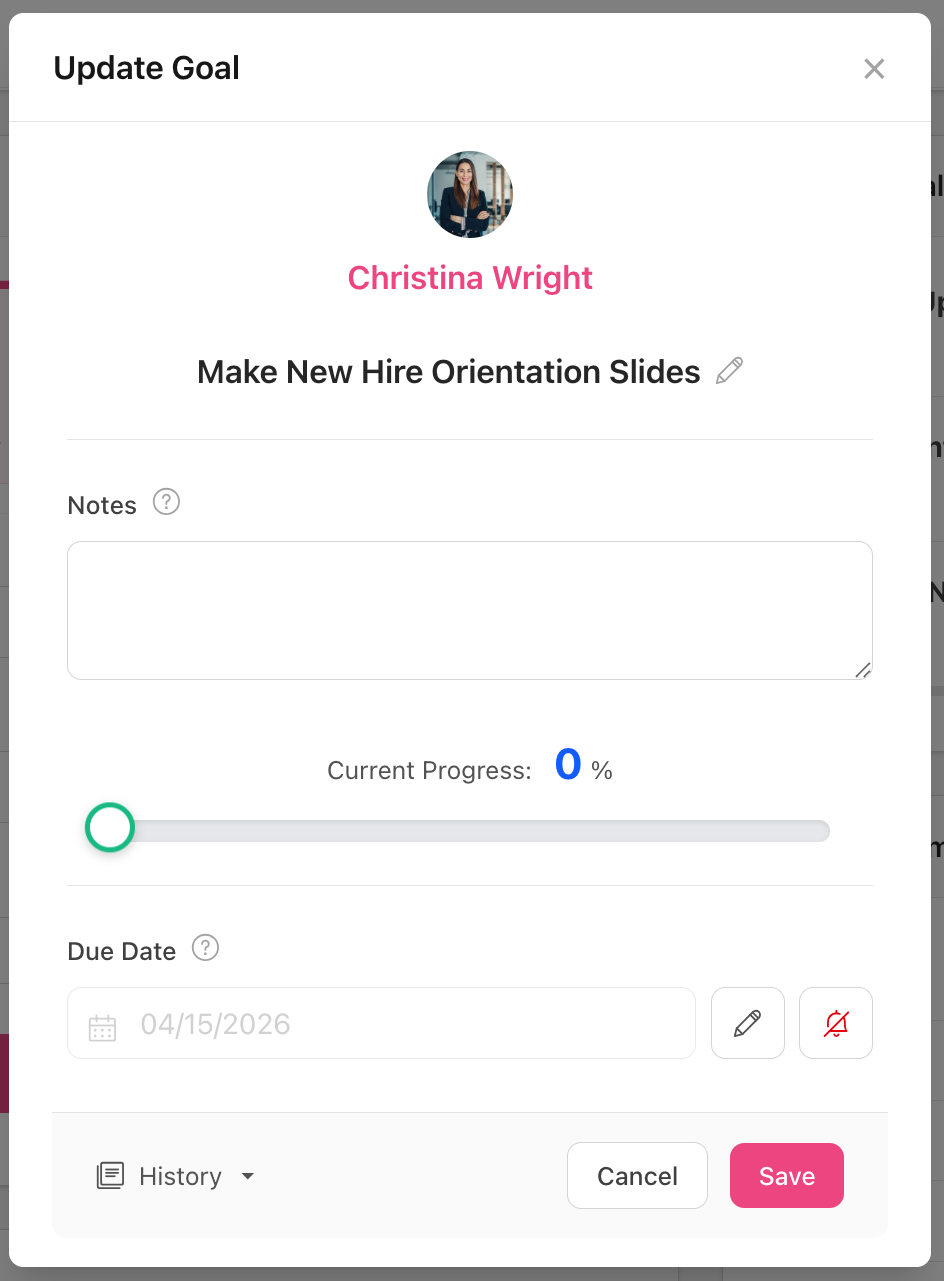Expand the History dropdown
The width and height of the screenshot is (944, 1281).
177,1176
